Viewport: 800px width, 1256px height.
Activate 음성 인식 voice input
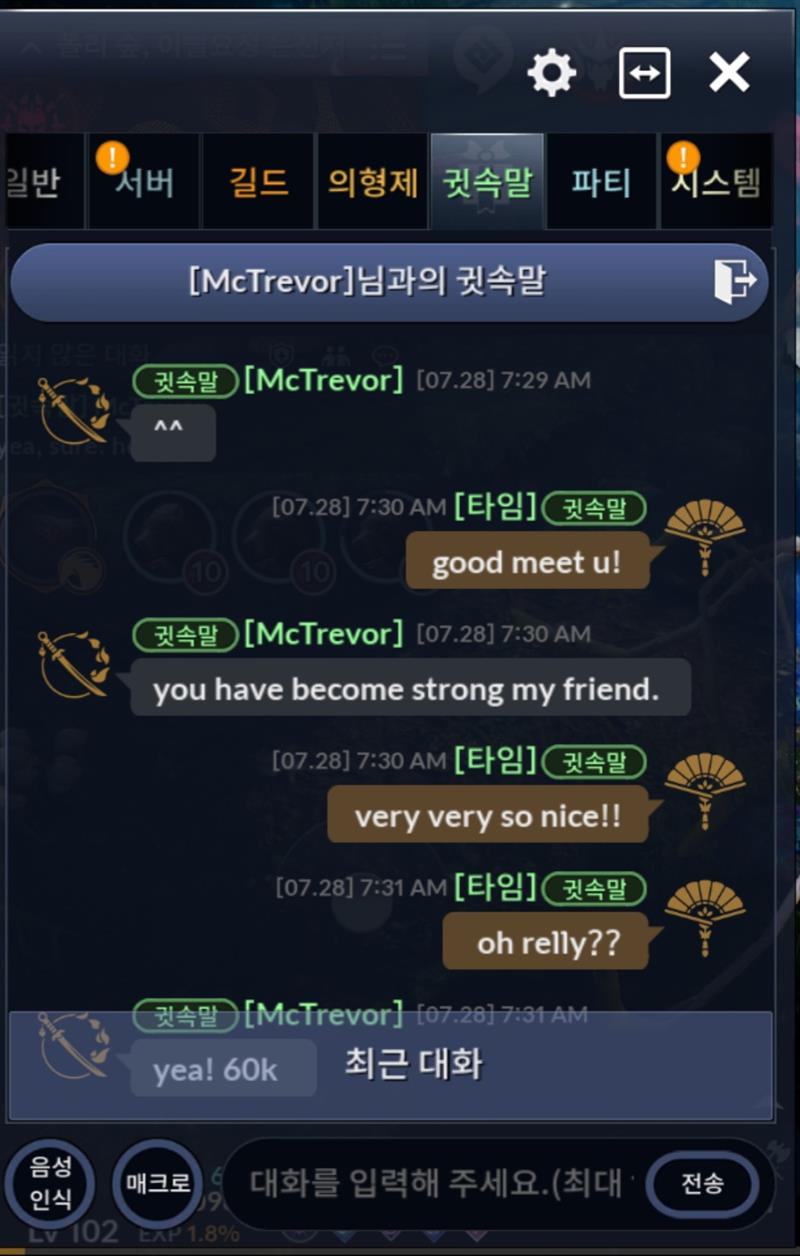[x=50, y=1185]
